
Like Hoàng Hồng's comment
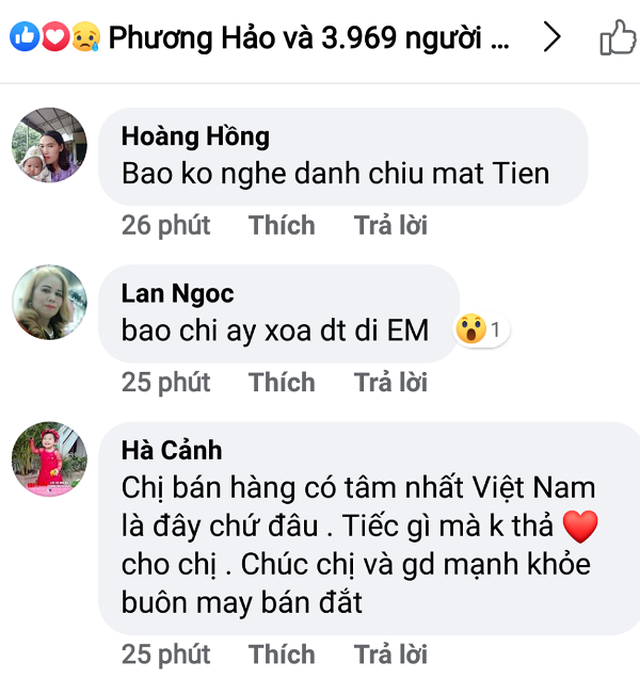(x=282, y=225)
